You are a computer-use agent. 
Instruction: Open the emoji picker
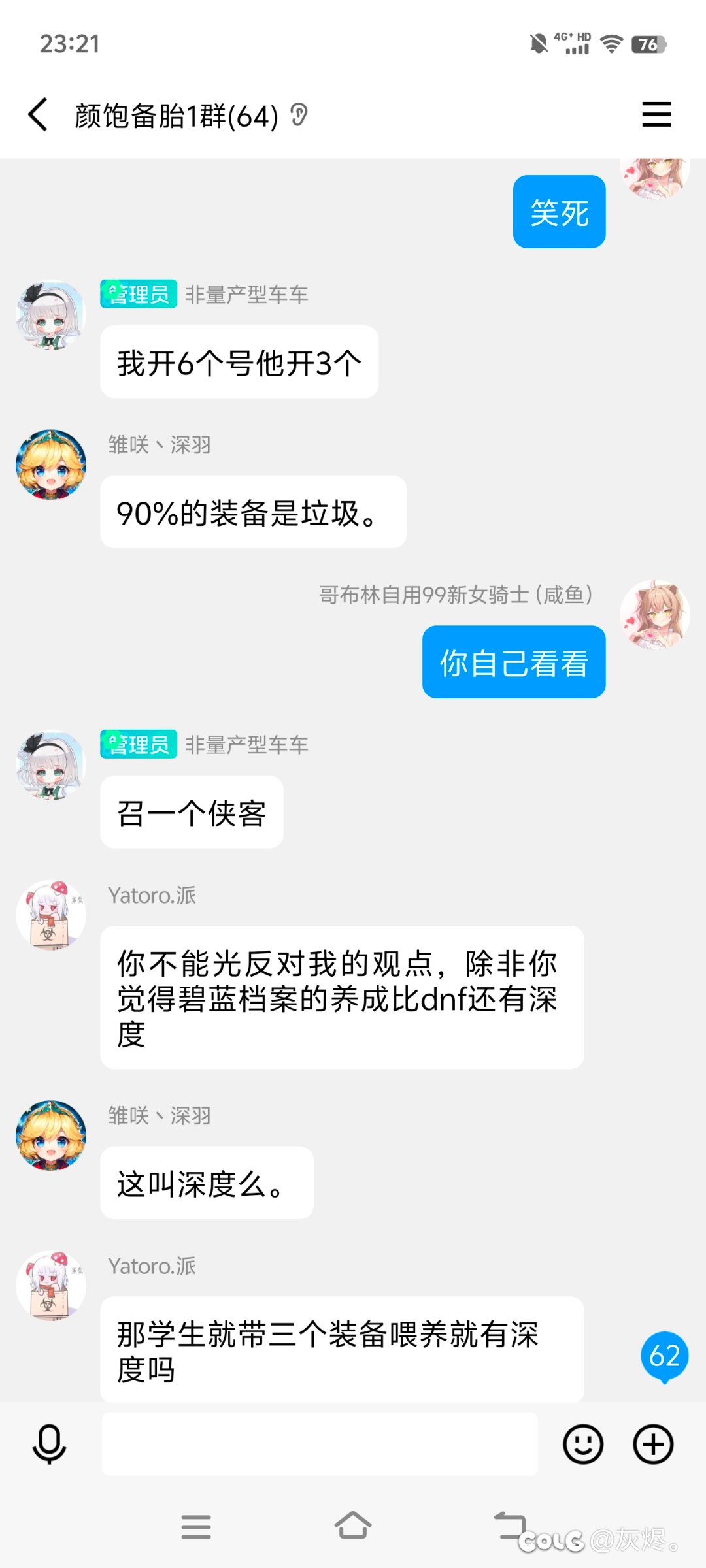(583, 1445)
